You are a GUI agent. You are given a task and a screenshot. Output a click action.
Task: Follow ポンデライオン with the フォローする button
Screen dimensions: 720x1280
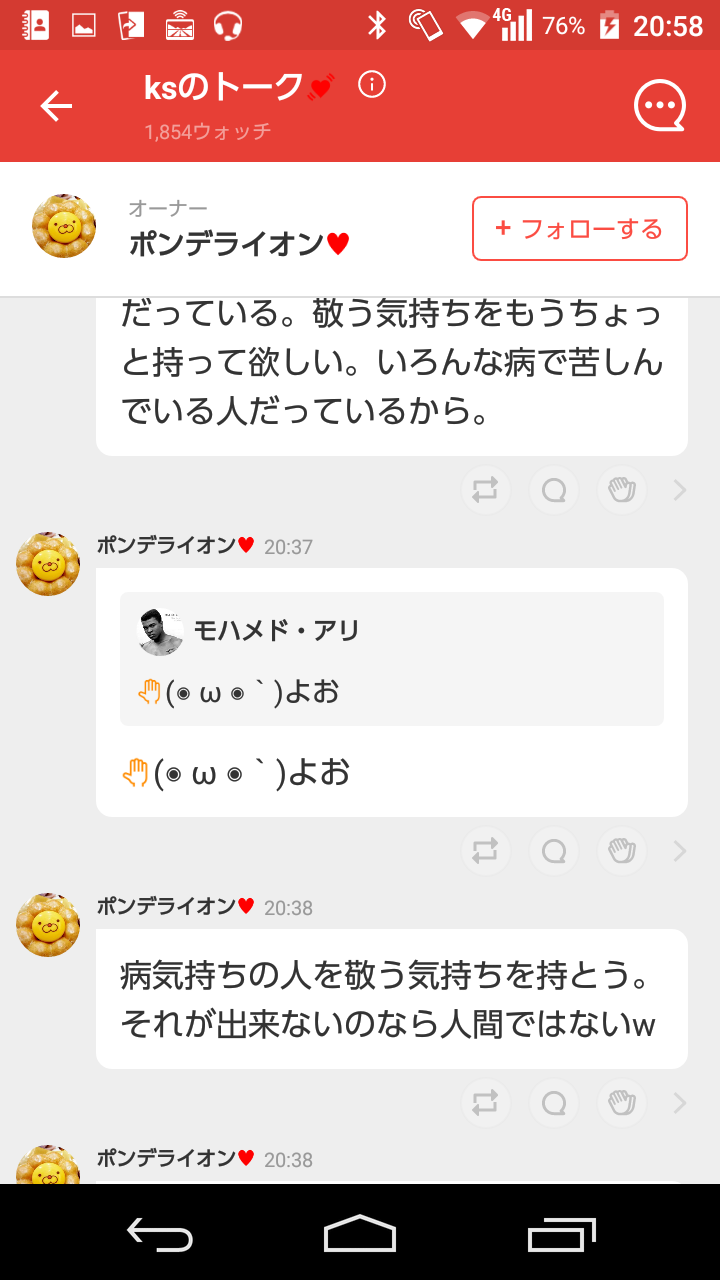click(579, 229)
